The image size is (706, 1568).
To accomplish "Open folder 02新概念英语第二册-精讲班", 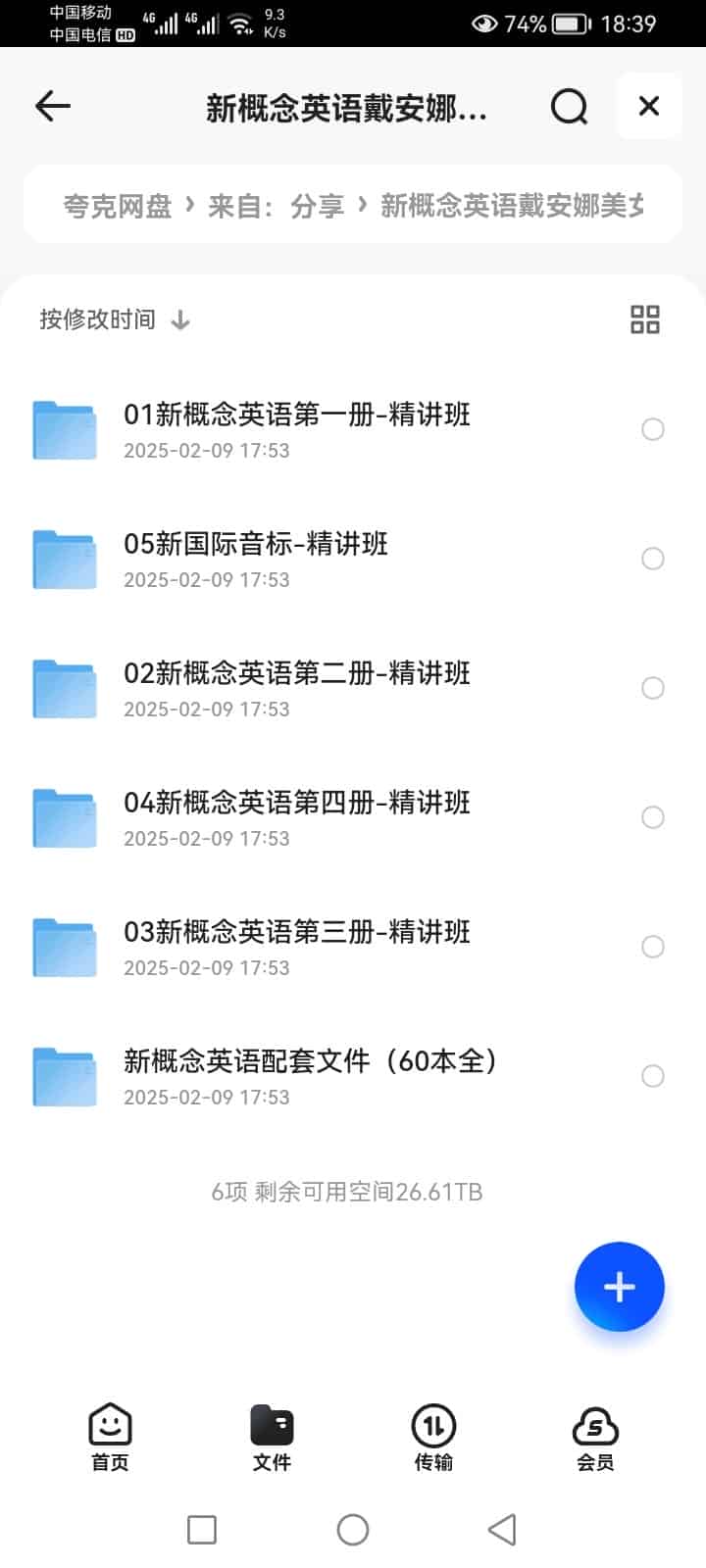I will point(296,688).
